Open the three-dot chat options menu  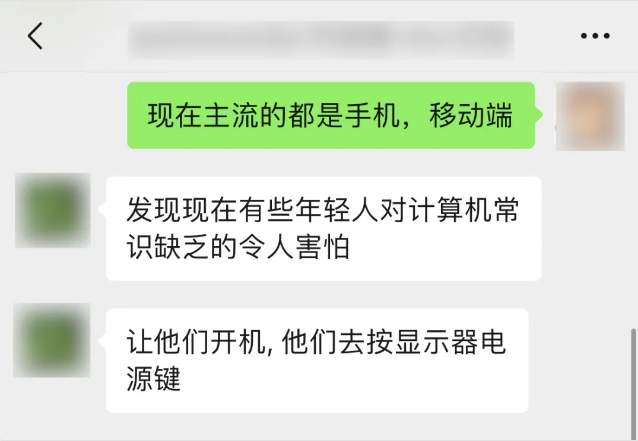(595, 36)
